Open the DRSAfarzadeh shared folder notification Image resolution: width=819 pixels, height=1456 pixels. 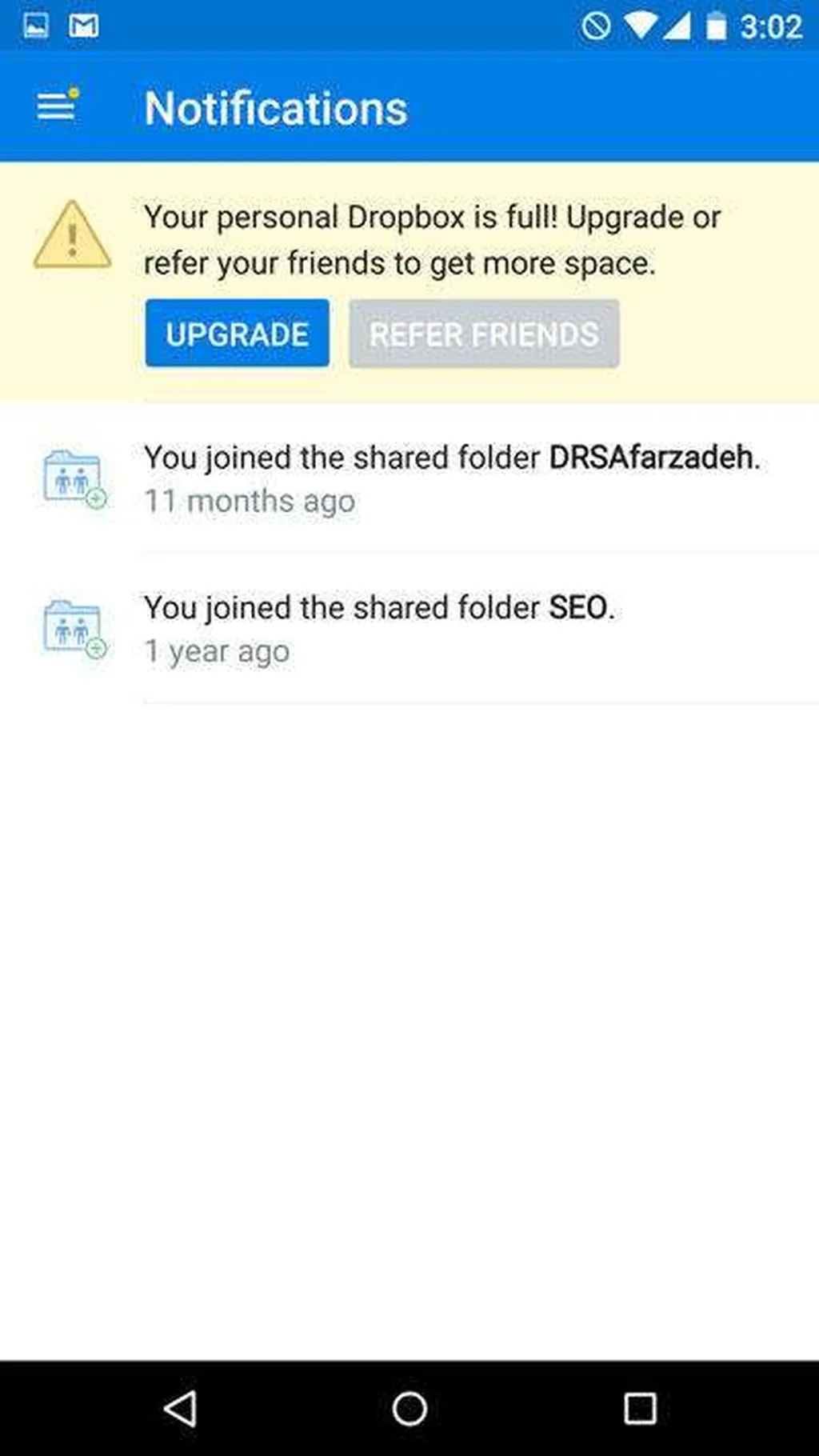(451, 478)
